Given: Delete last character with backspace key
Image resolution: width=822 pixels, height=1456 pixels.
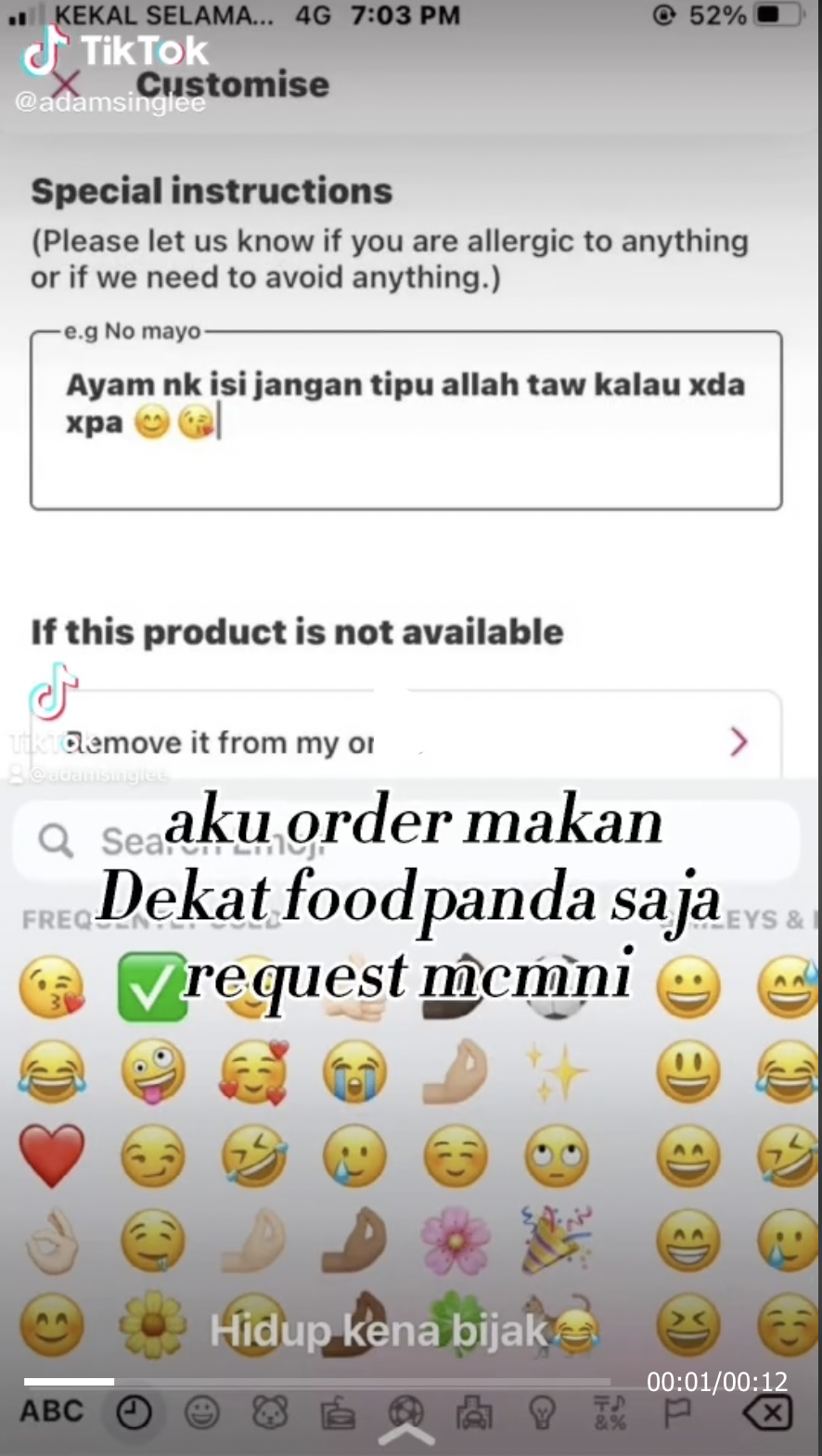Looking at the screenshot, I should [x=768, y=1412].
